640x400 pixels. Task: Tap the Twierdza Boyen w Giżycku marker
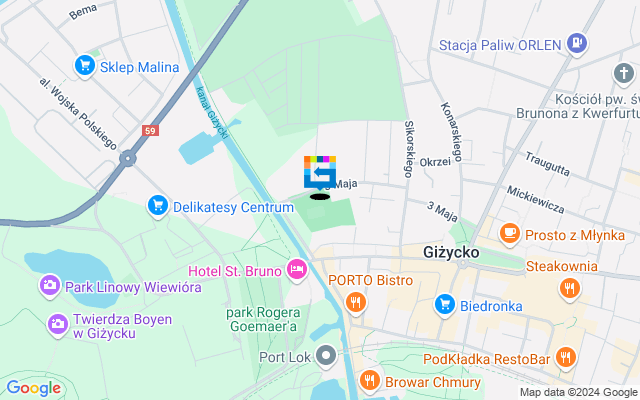57,324
